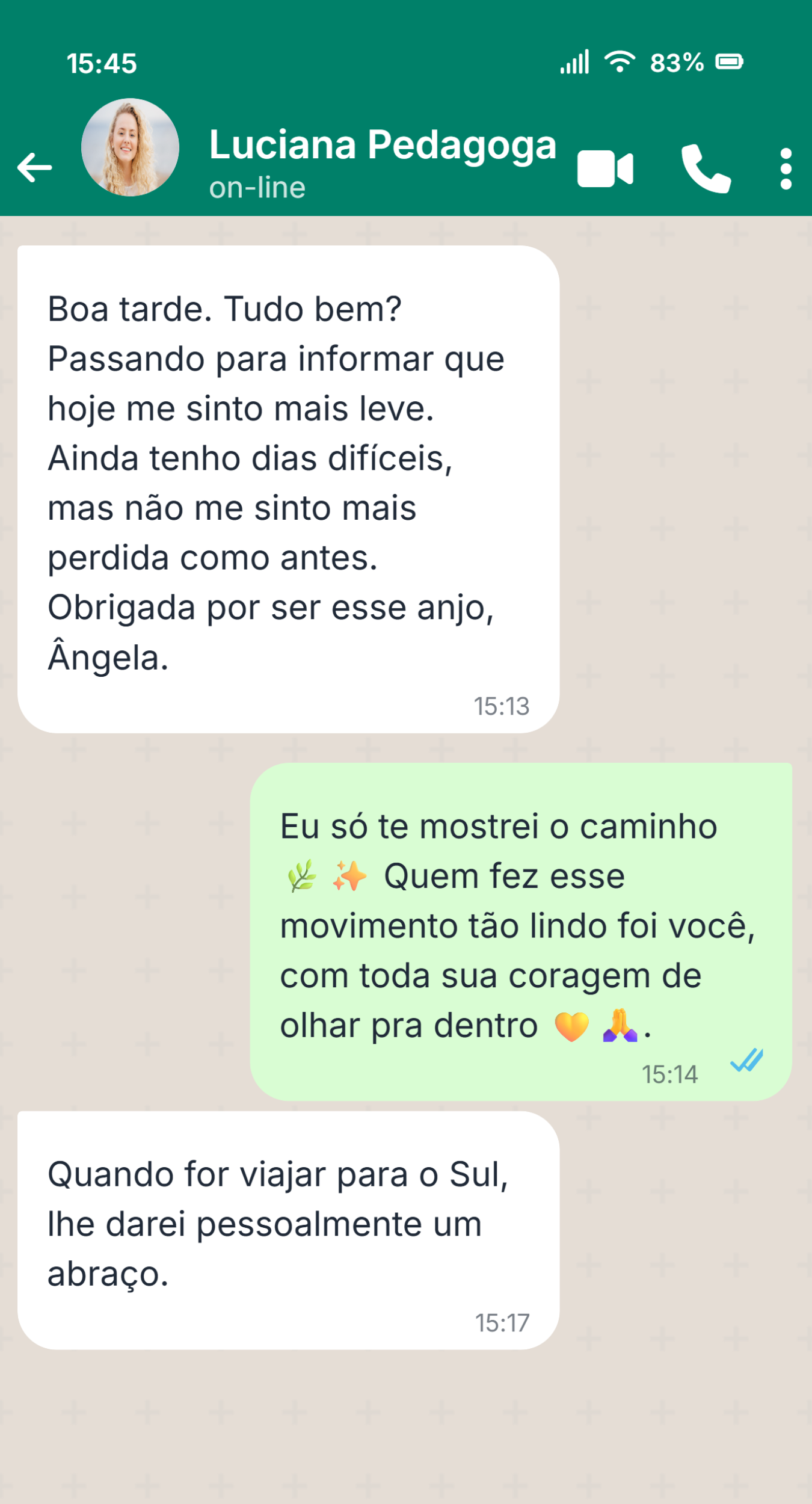Tap the folded hands emoji

click(x=620, y=1026)
